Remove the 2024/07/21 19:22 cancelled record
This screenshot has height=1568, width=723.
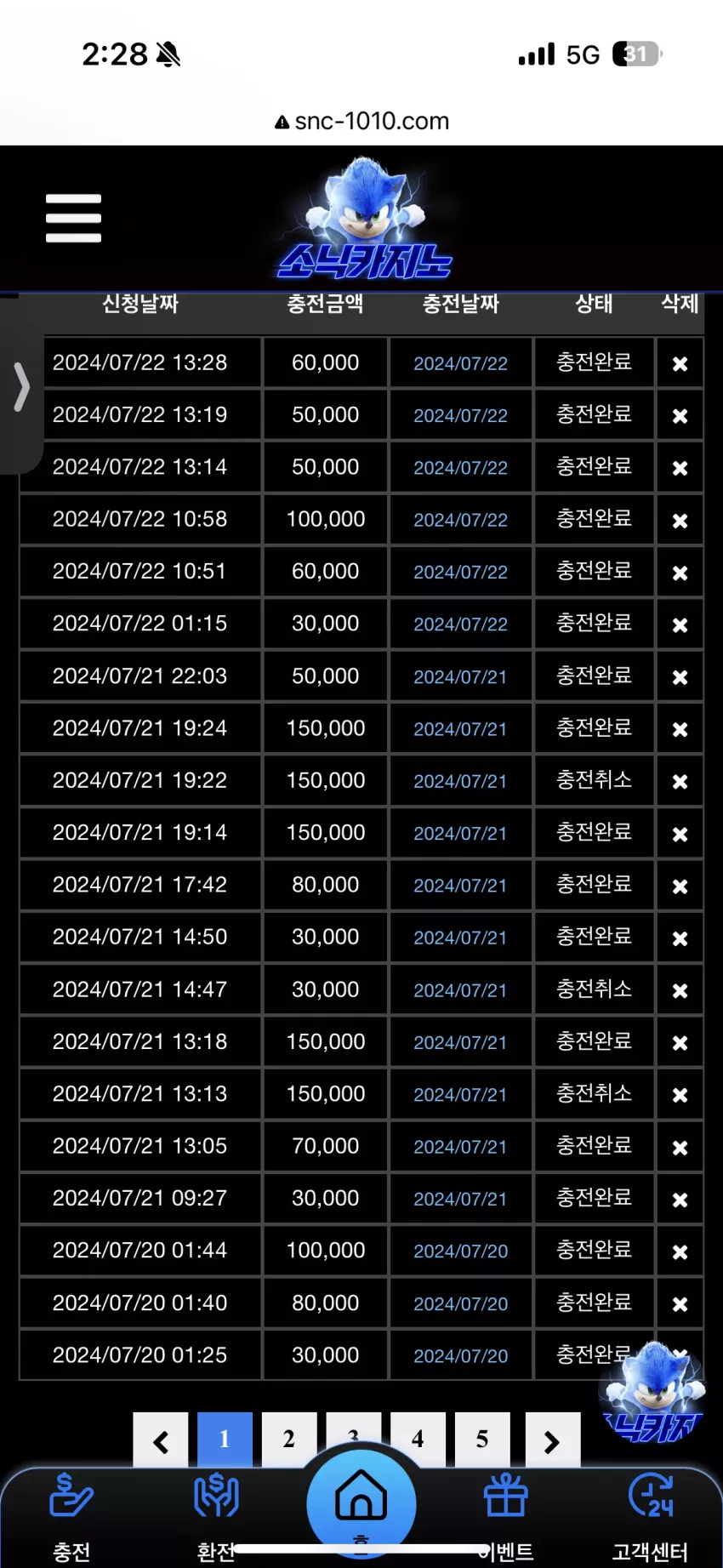(x=680, y=781)
